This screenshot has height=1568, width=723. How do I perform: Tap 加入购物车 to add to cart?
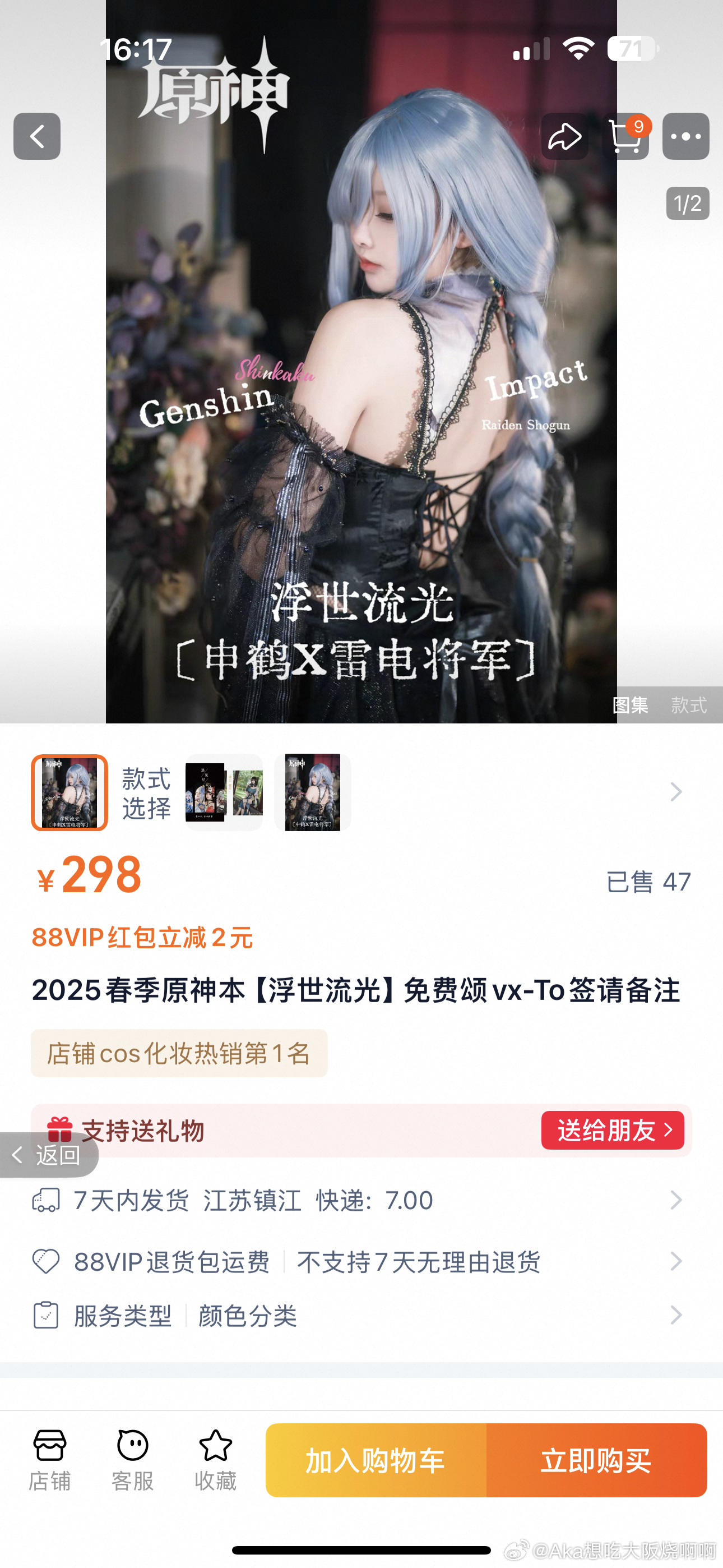(x=376, y=1460)
